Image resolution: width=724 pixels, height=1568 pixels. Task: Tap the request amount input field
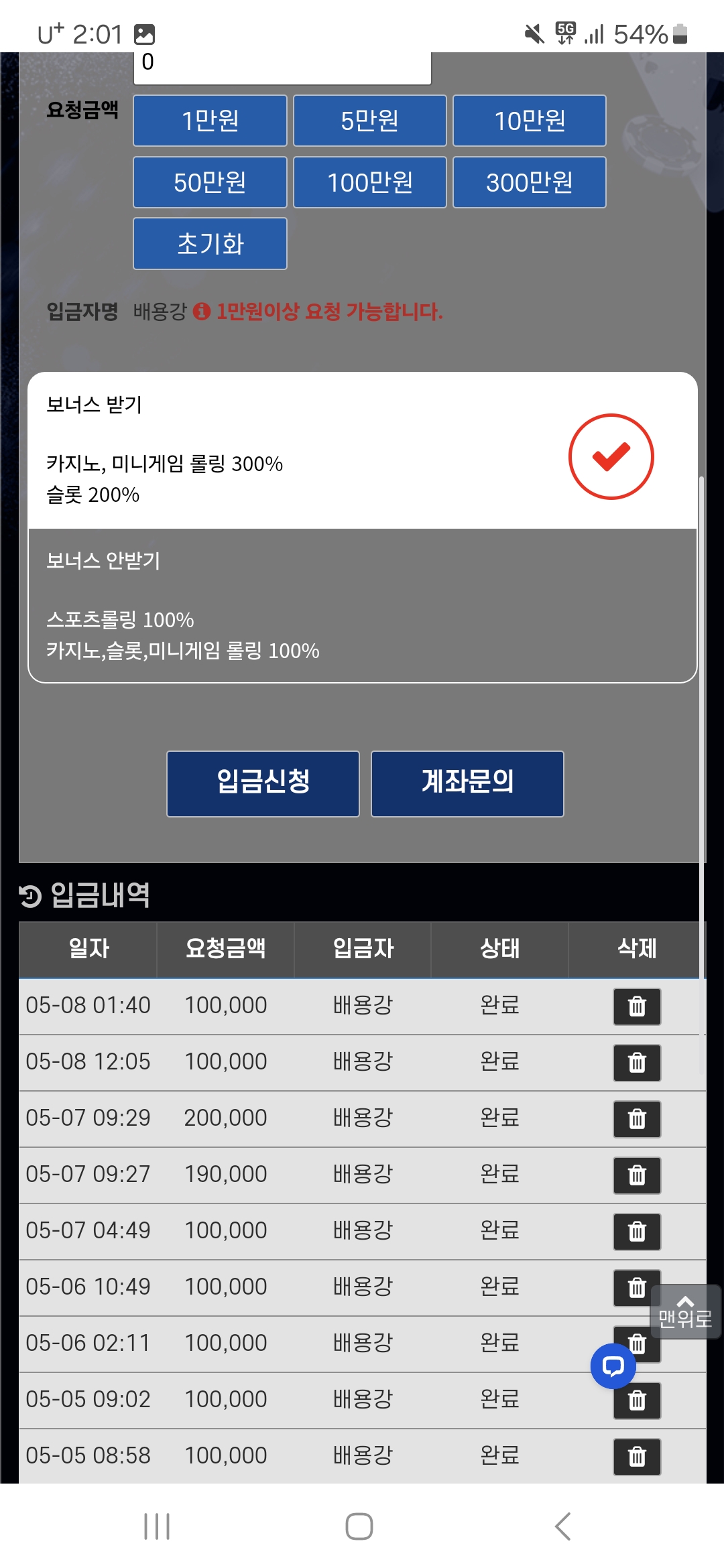coord(282,66)
